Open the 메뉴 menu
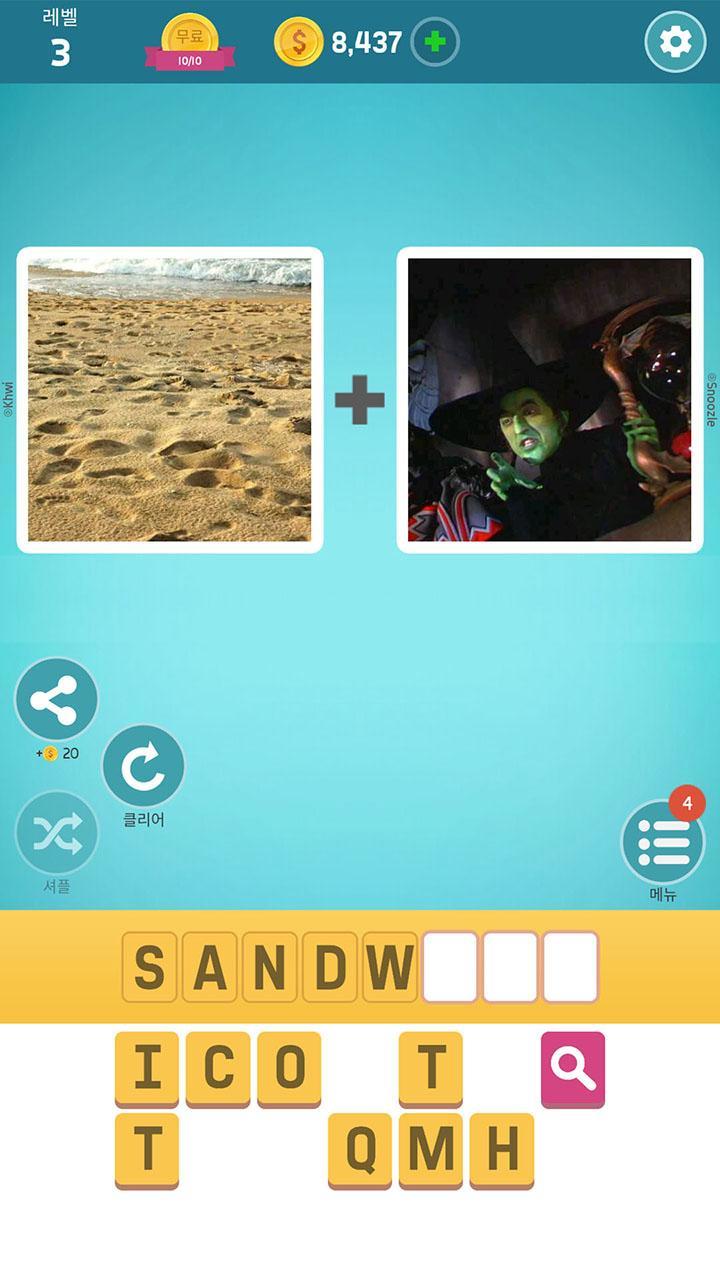Screen dimensions: 720x1280 (x=663, y=843)
